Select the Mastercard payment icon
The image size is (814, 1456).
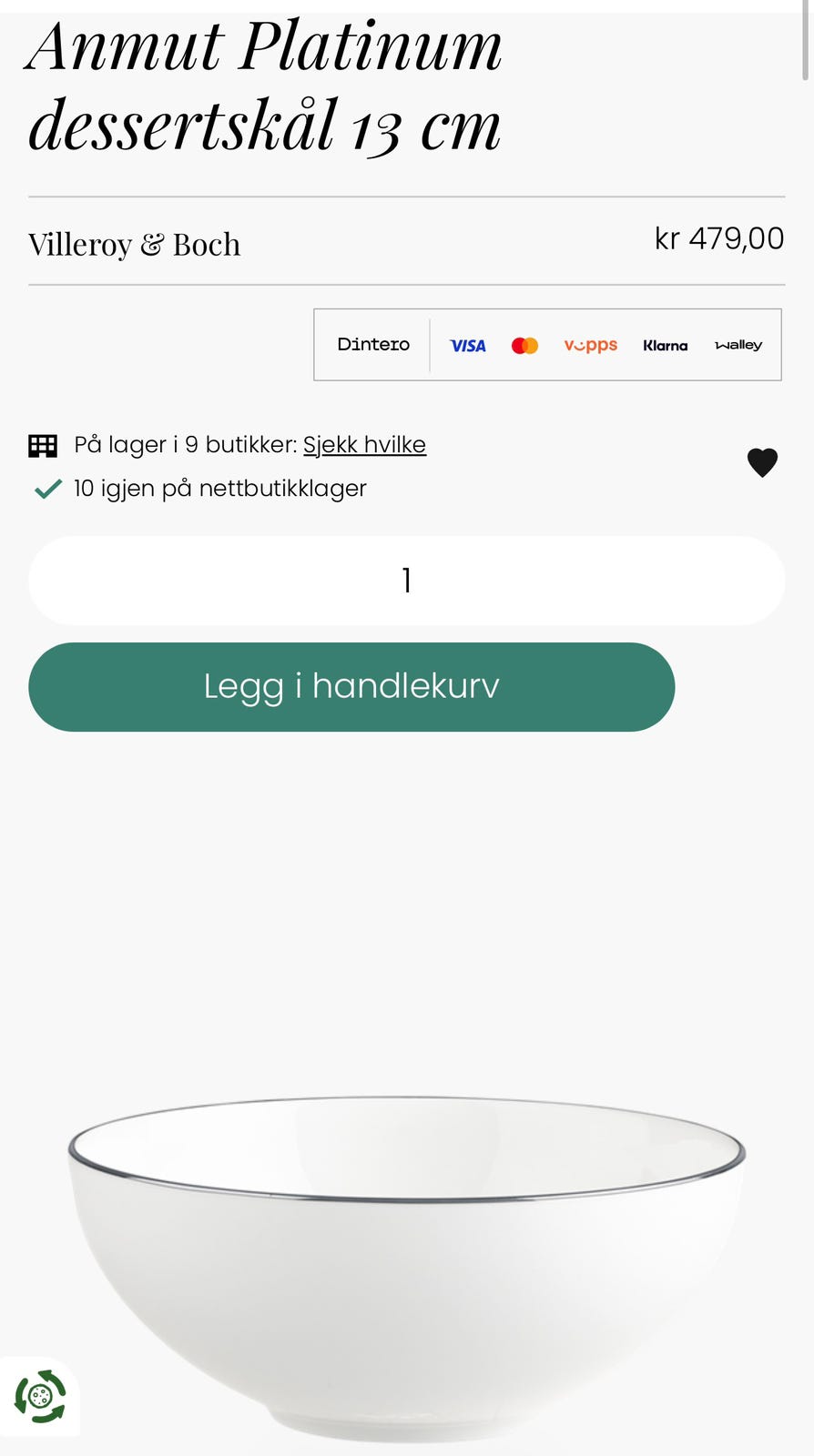pyautogui.click(x=524, y=346)
